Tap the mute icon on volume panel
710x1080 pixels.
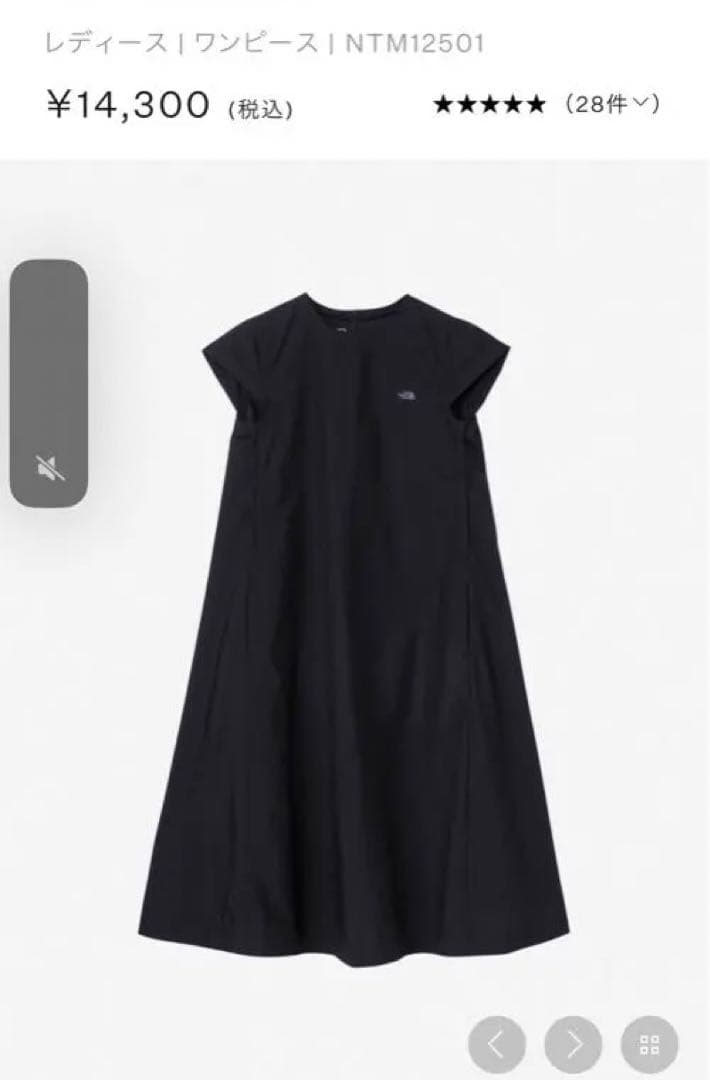click(x=49, y=466)
